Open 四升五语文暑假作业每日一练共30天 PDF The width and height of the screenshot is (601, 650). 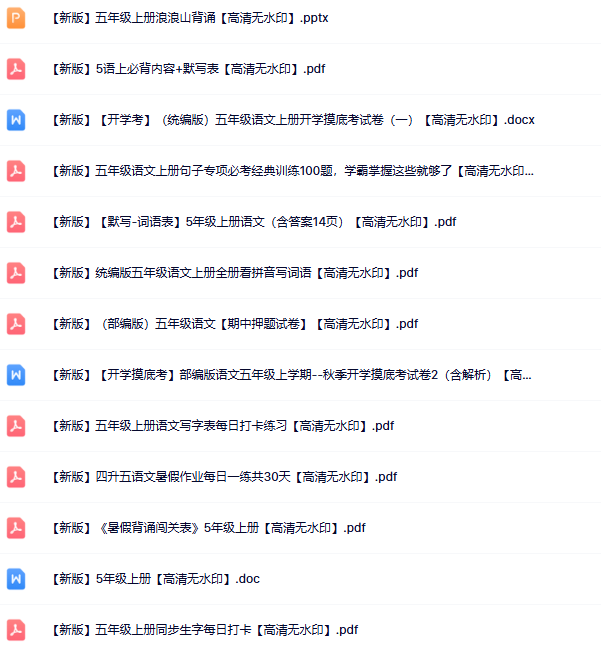click(x=223, y=477)
